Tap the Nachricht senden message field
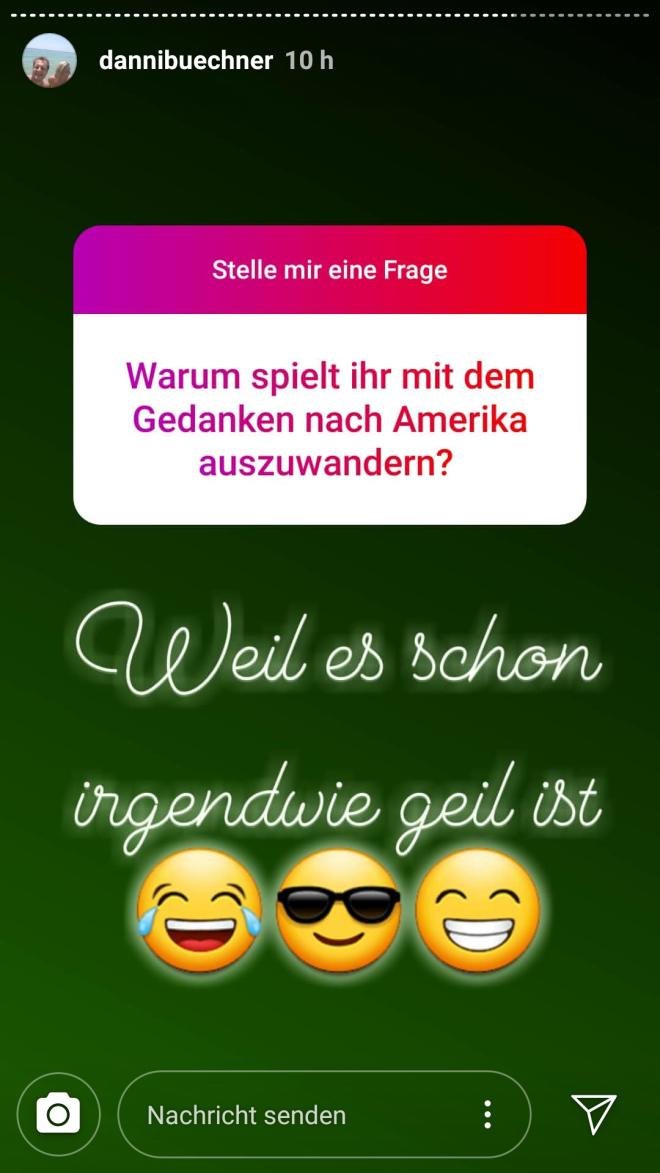Image resolution: width=660 pixels, height=1173 pixels. pyautogui.click(x=290, y=1115)
